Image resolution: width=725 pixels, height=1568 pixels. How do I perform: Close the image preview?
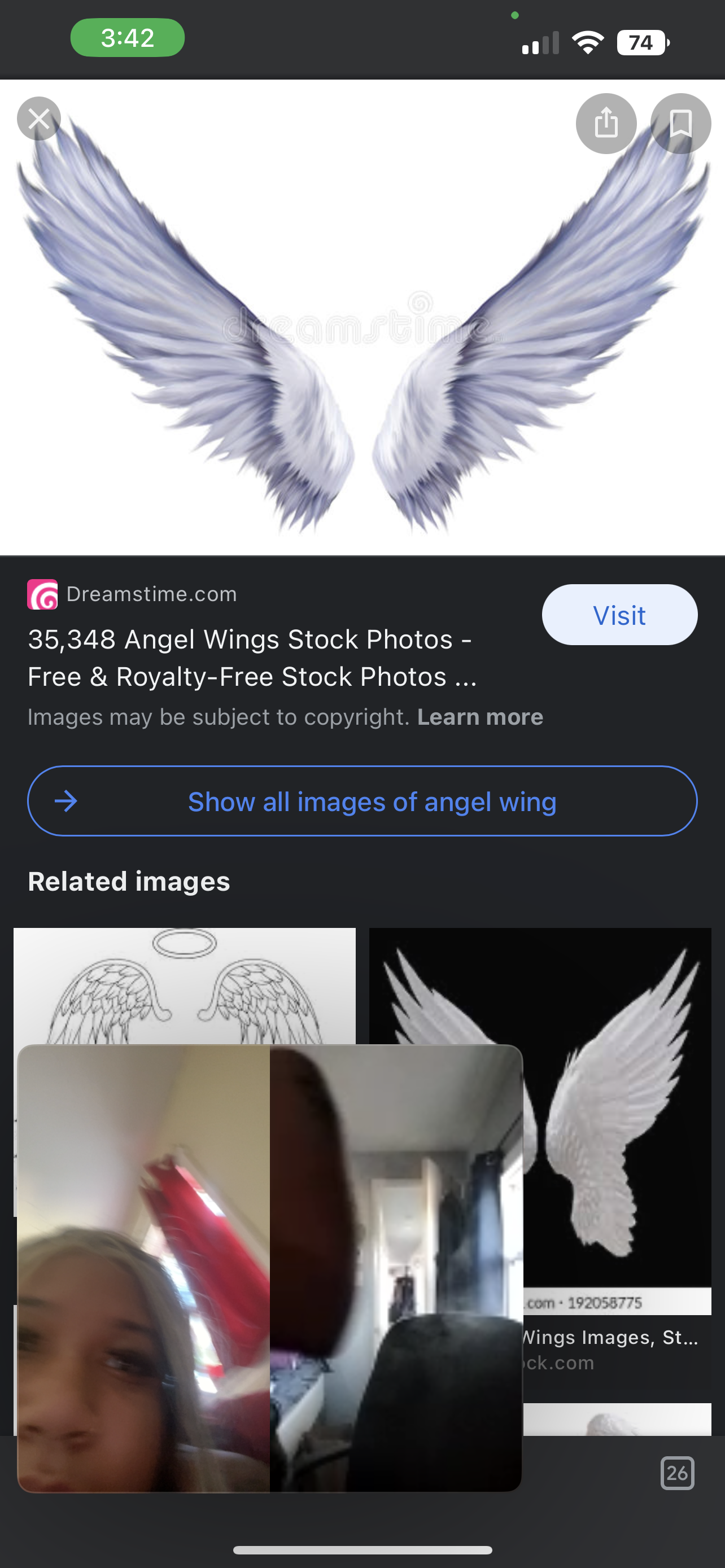click(39, 119)
